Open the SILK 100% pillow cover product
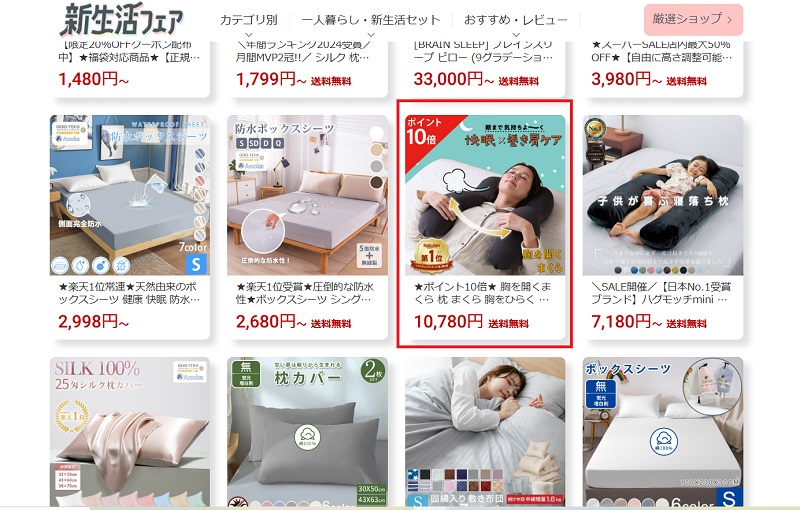This screenshot has width=800, height=510. point(130,432)
